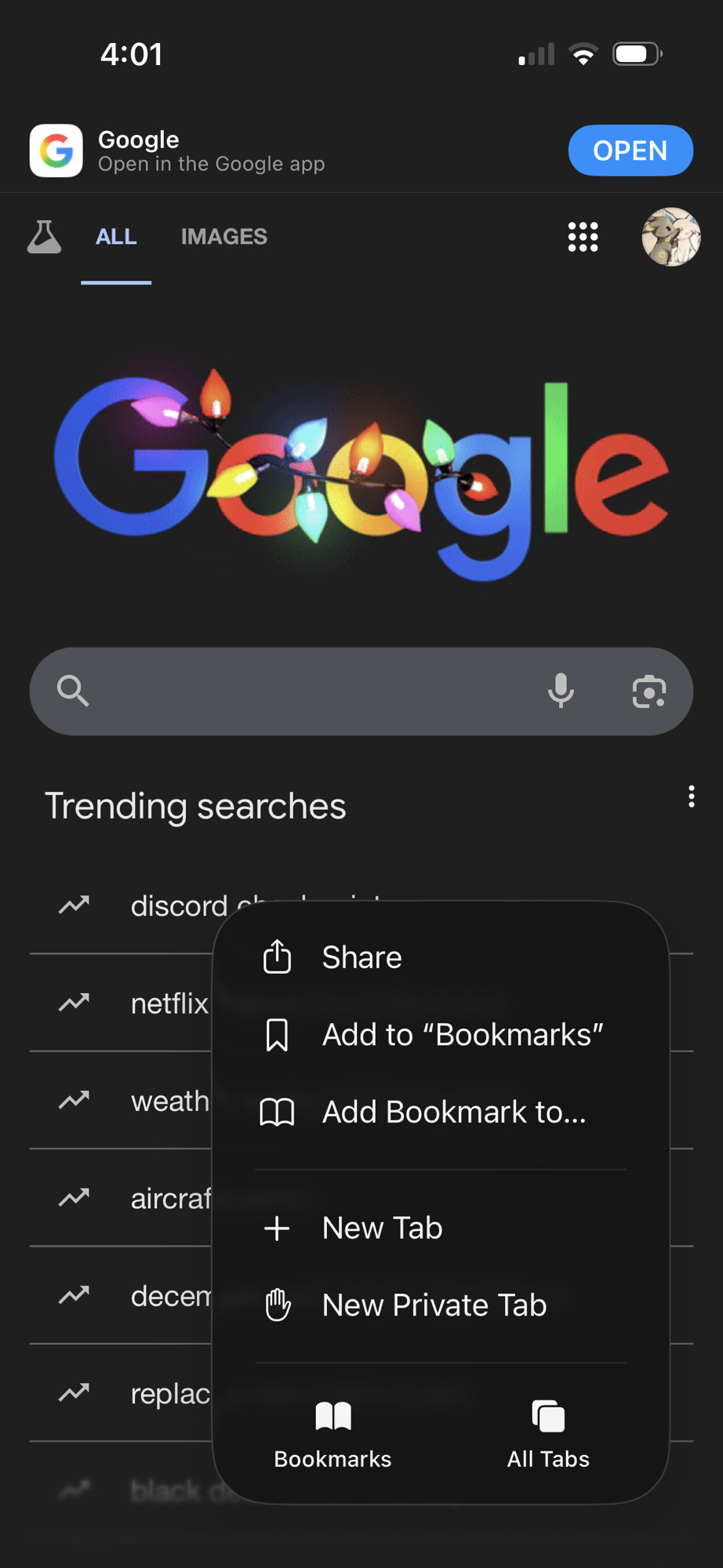Open the Google apps grid
This screenshot has width=723, height=1568.
(583, 237)
